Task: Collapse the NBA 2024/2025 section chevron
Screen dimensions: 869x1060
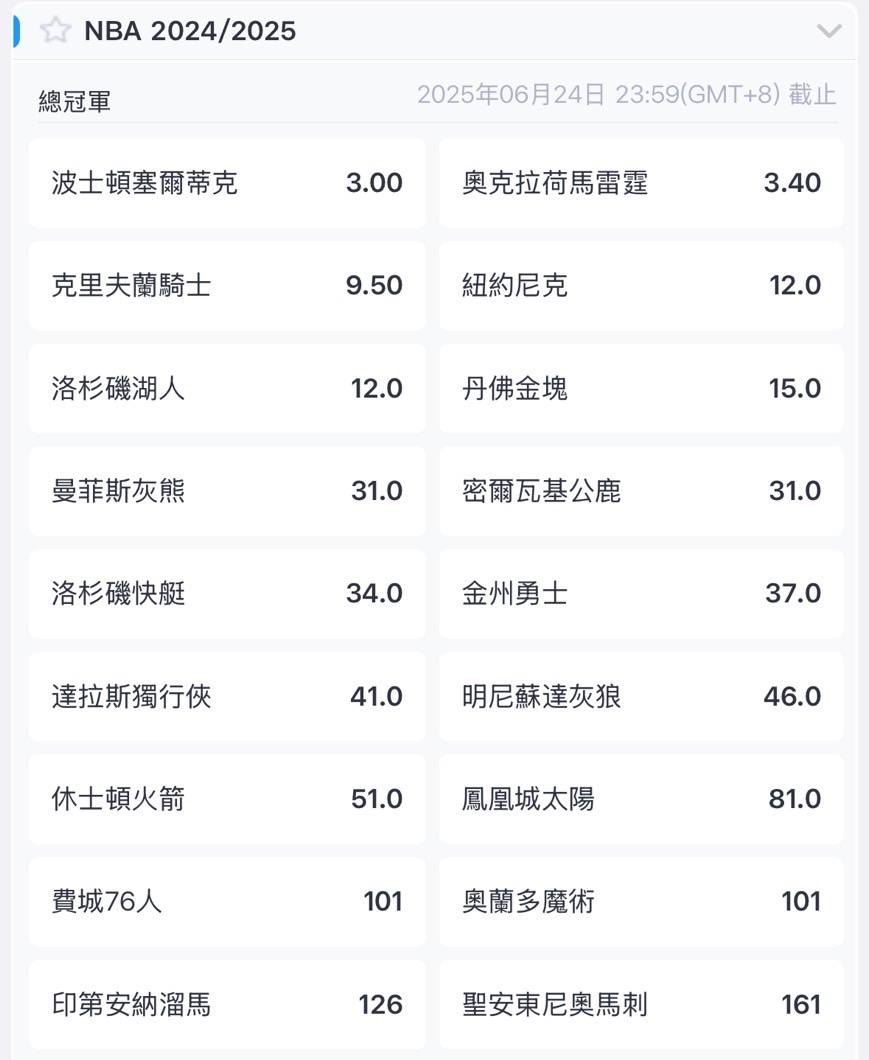Action: [x=828, y=31]
